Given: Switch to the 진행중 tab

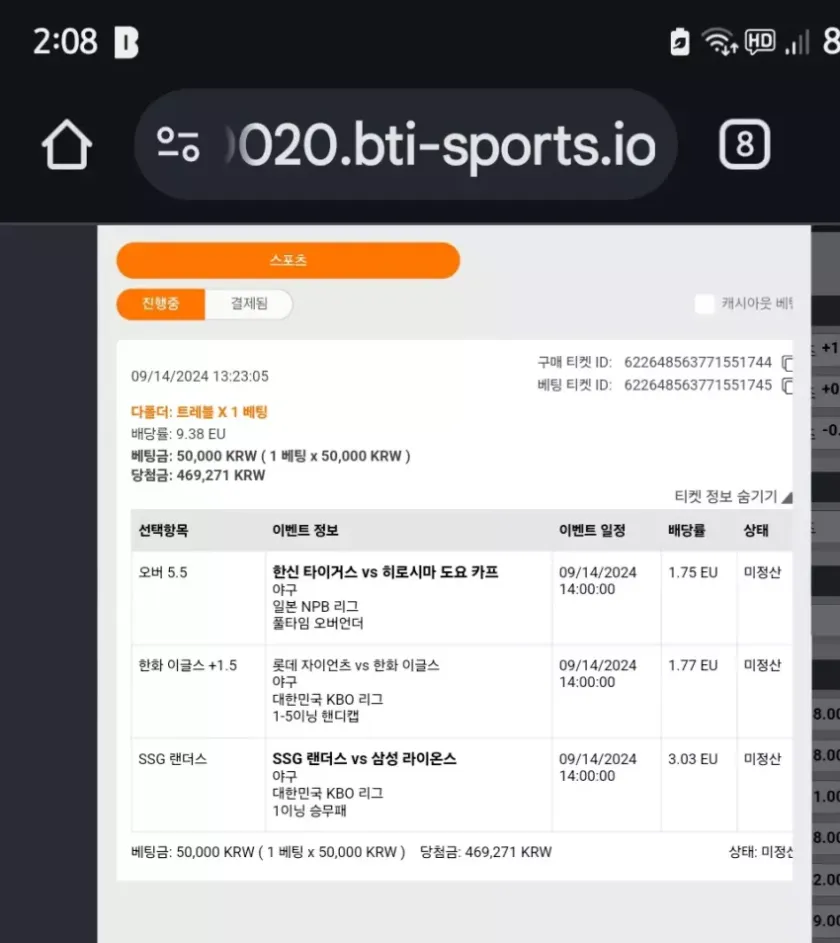Looking at the screenshot, I should pos(160,304).
